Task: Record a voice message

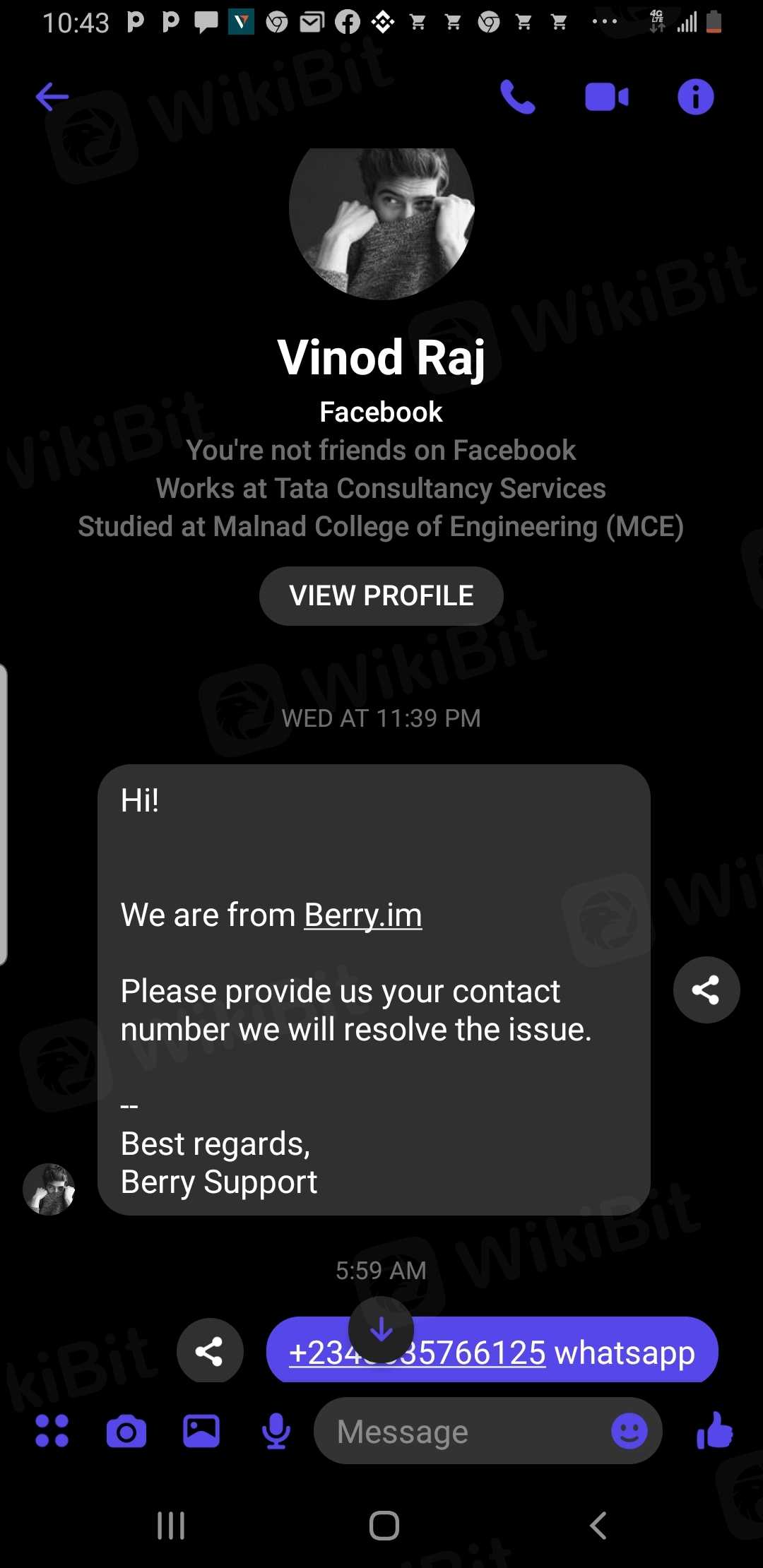Action: pyautogui.click(x=276, y=1432)
